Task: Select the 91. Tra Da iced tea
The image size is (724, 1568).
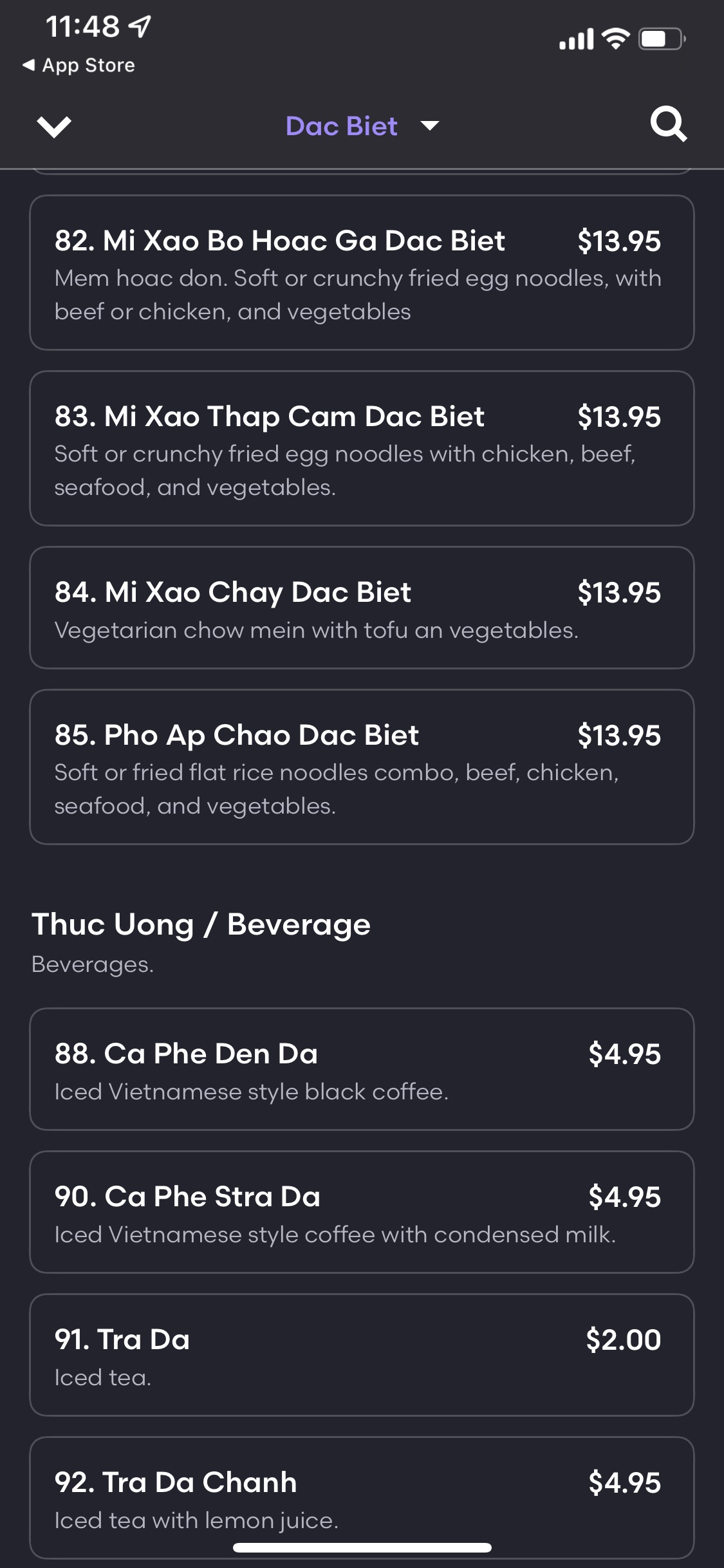Action: [362, 1355]
